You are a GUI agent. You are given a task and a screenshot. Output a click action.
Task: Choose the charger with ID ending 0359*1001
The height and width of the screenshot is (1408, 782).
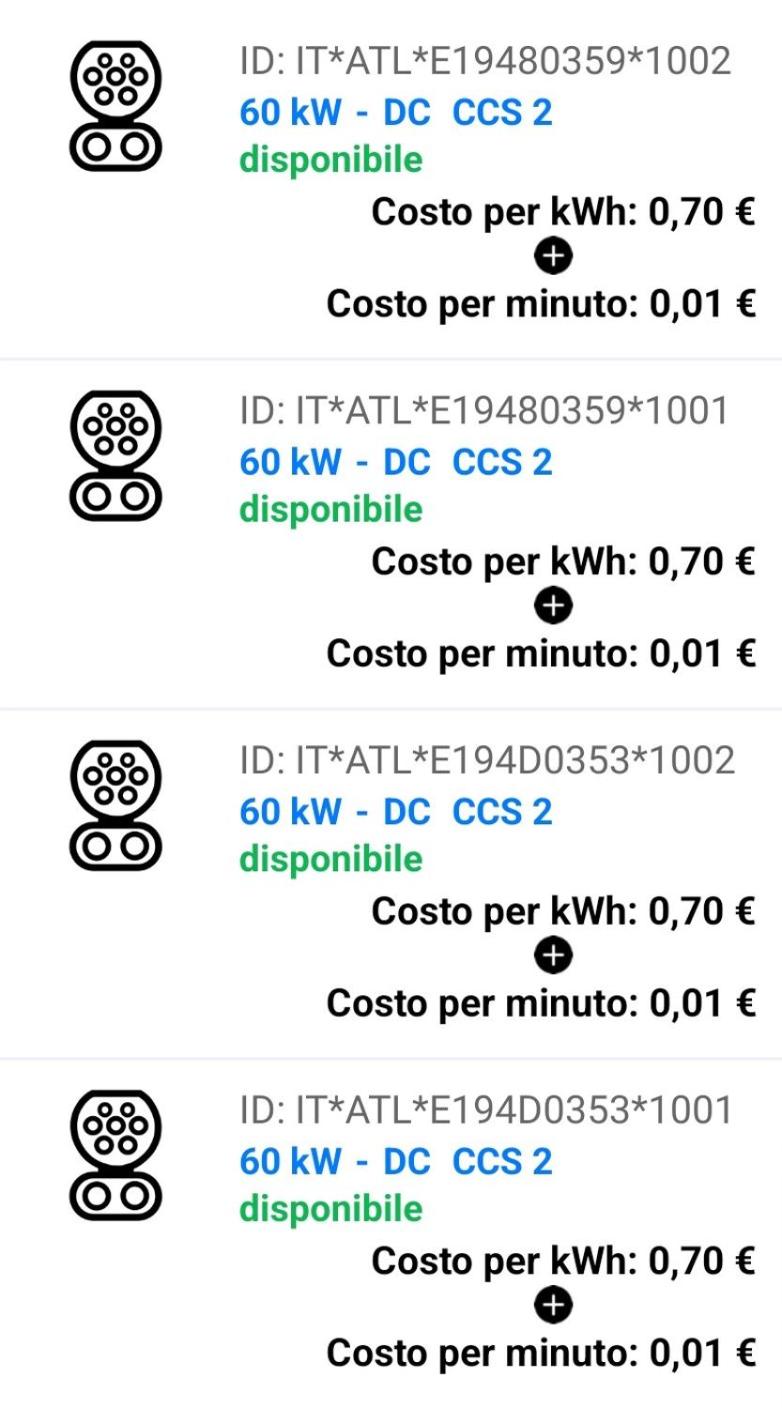[485, 411]
